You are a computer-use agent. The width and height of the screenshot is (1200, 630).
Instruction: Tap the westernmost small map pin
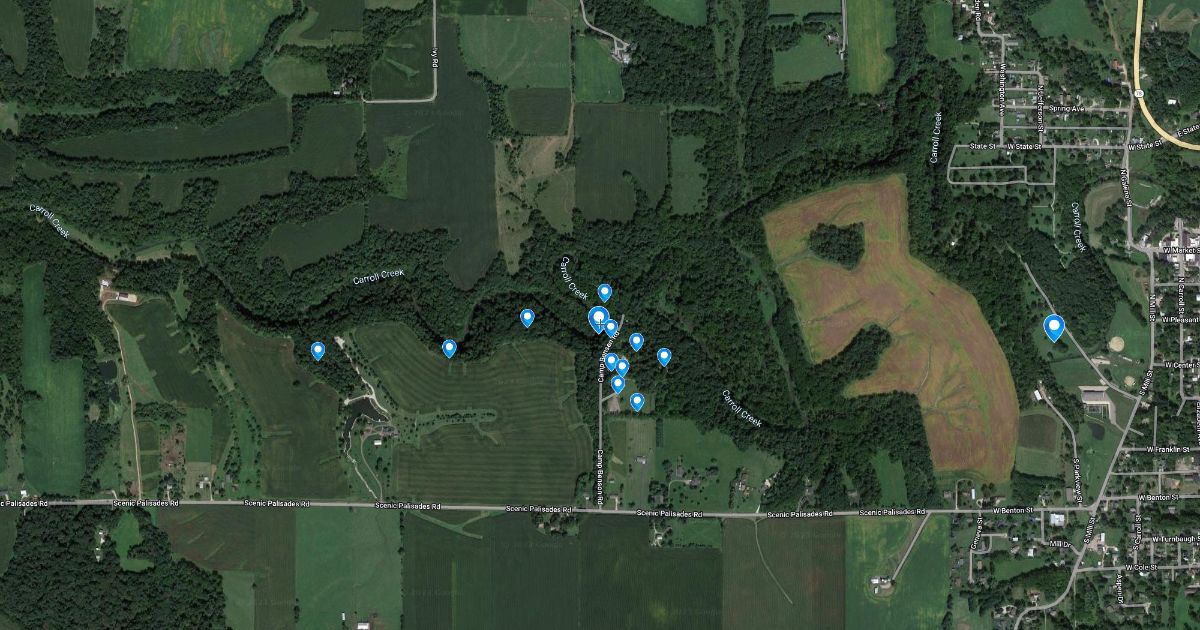pos(318,350)
